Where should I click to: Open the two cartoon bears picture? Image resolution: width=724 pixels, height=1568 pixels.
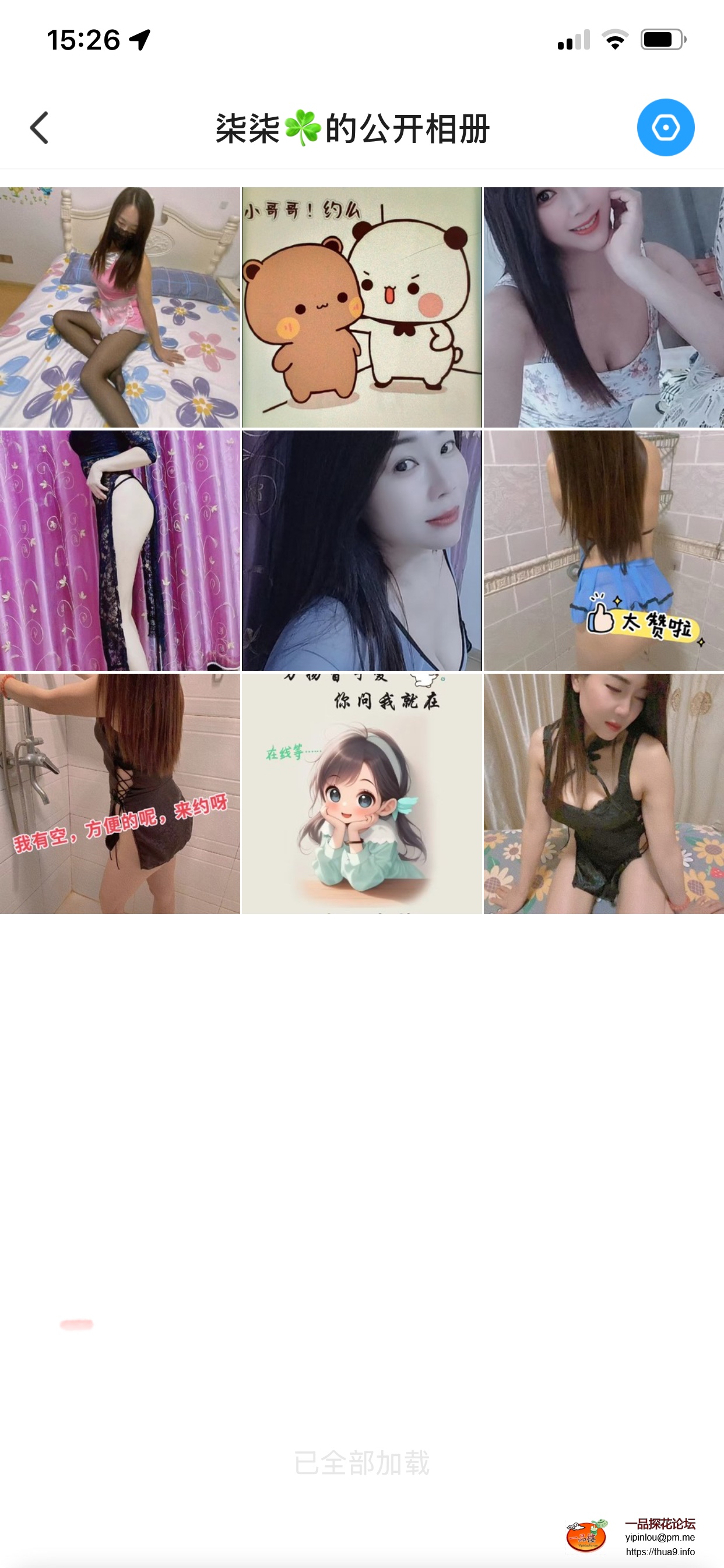pos(361,307)
